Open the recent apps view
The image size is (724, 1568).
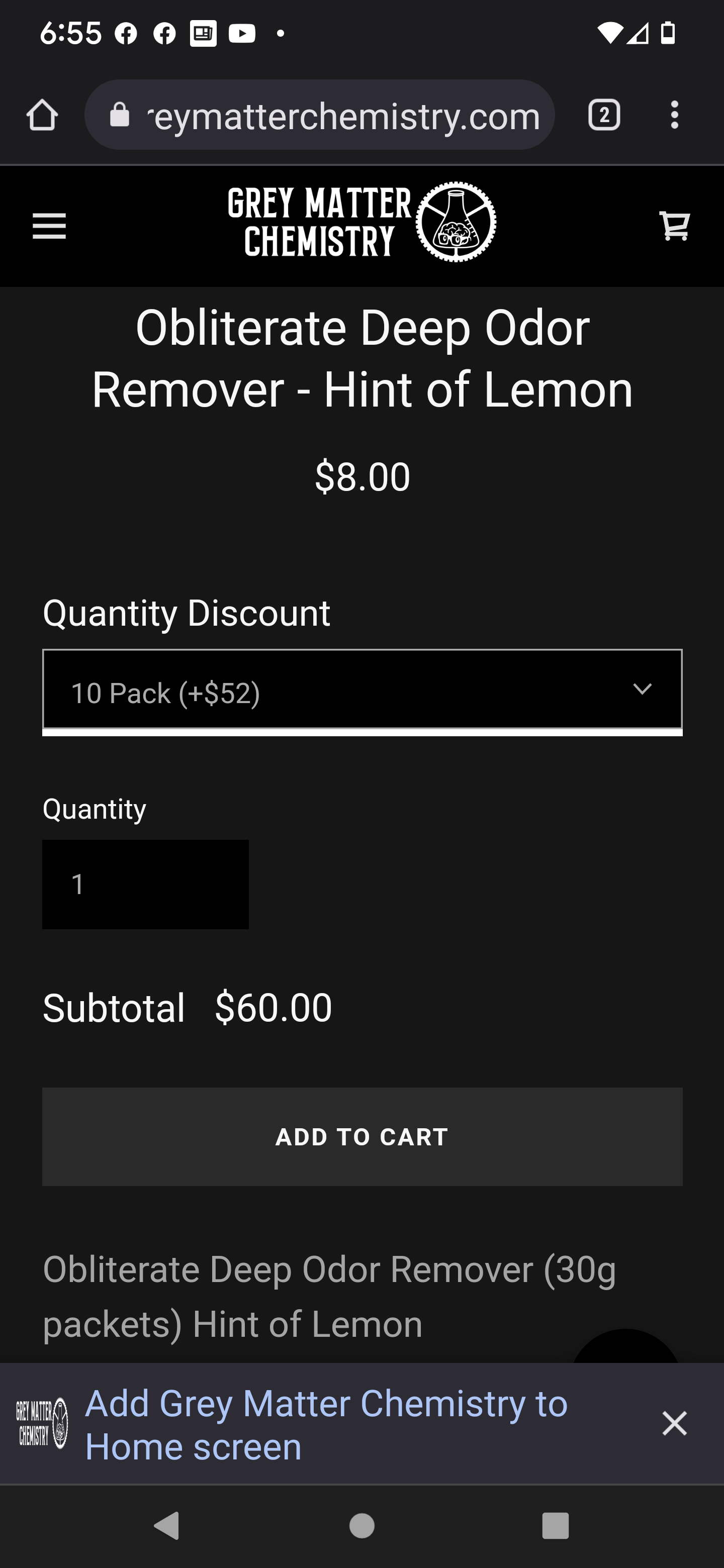555,1525
